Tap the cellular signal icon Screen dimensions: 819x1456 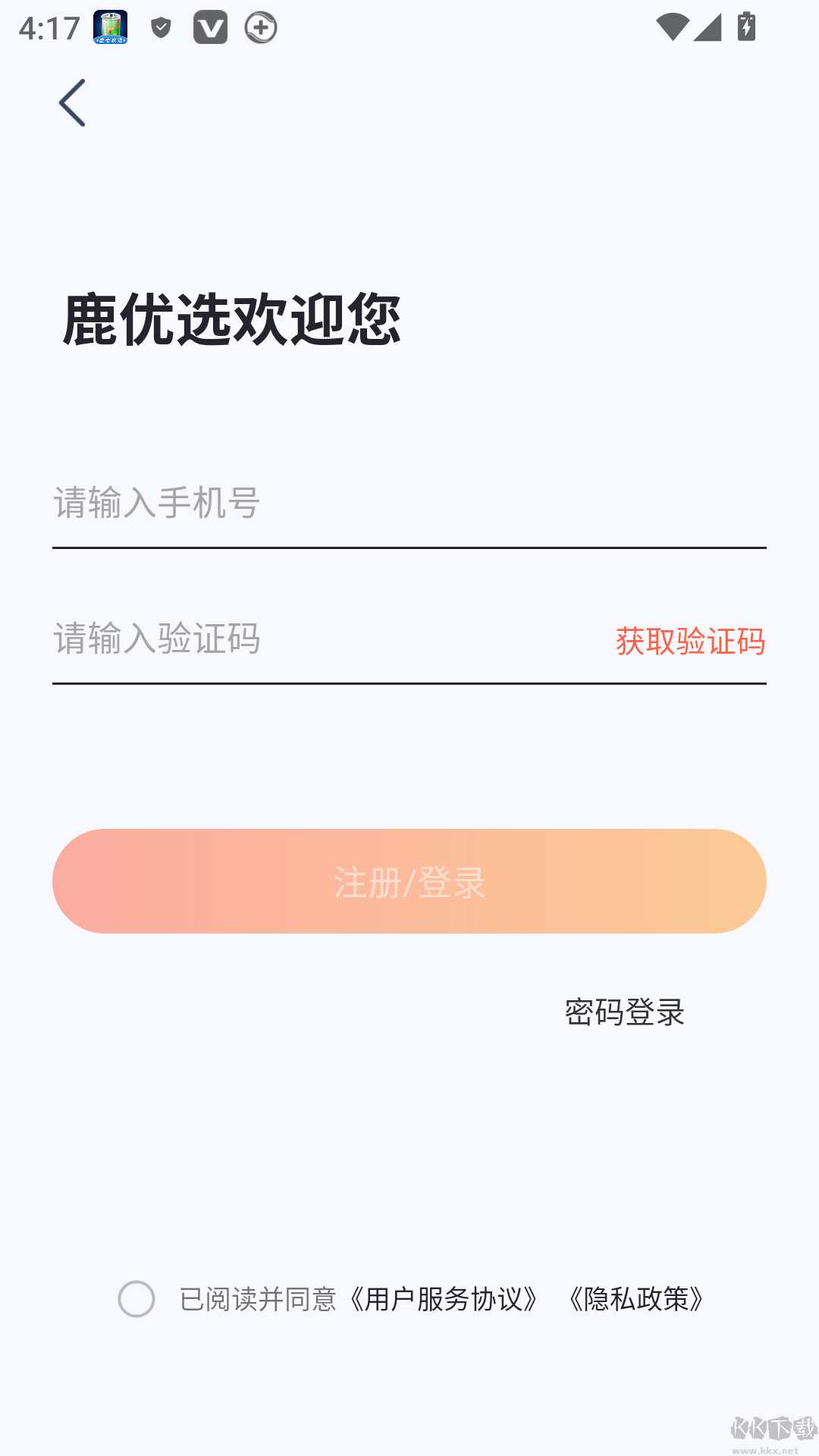pos(708,29)
